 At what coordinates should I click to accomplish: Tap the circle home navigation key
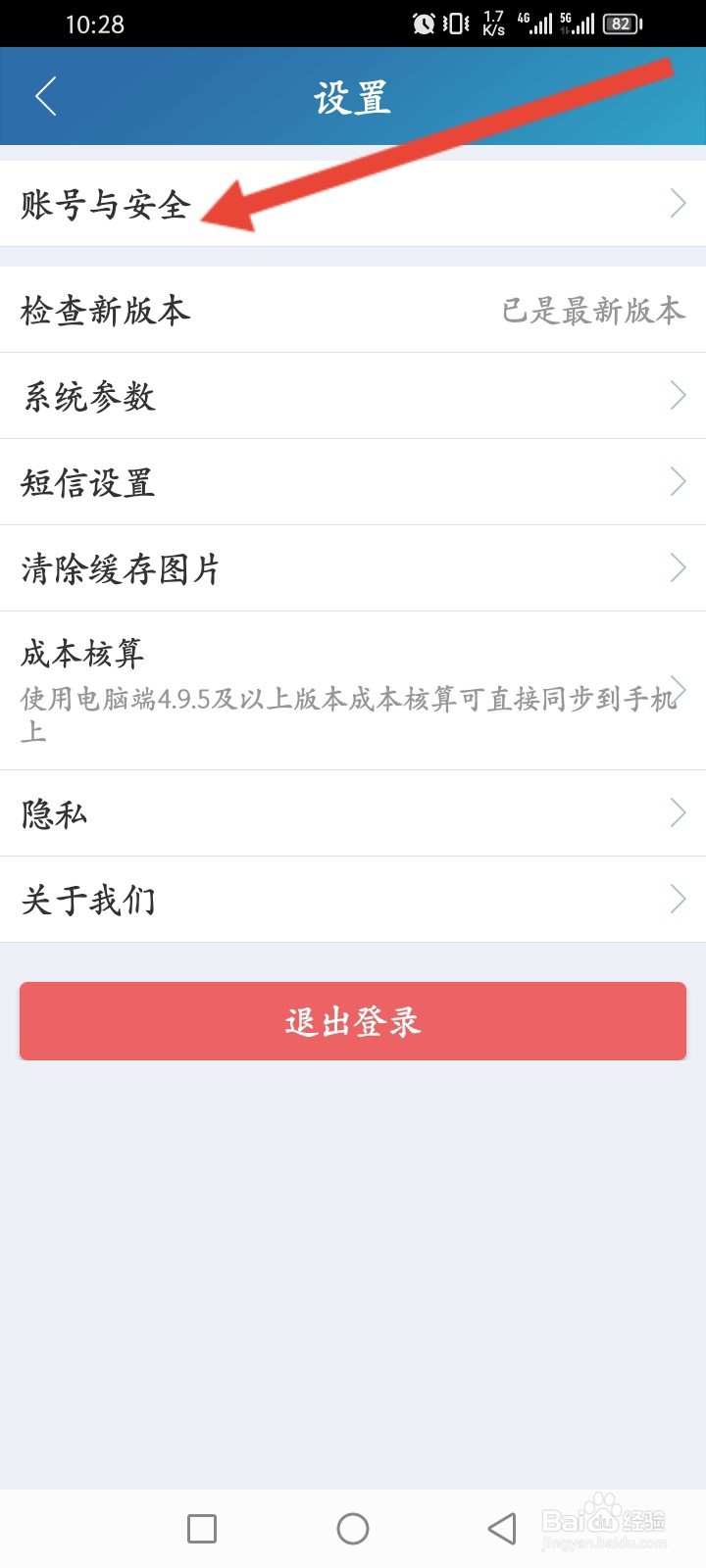pos(353,1528)
